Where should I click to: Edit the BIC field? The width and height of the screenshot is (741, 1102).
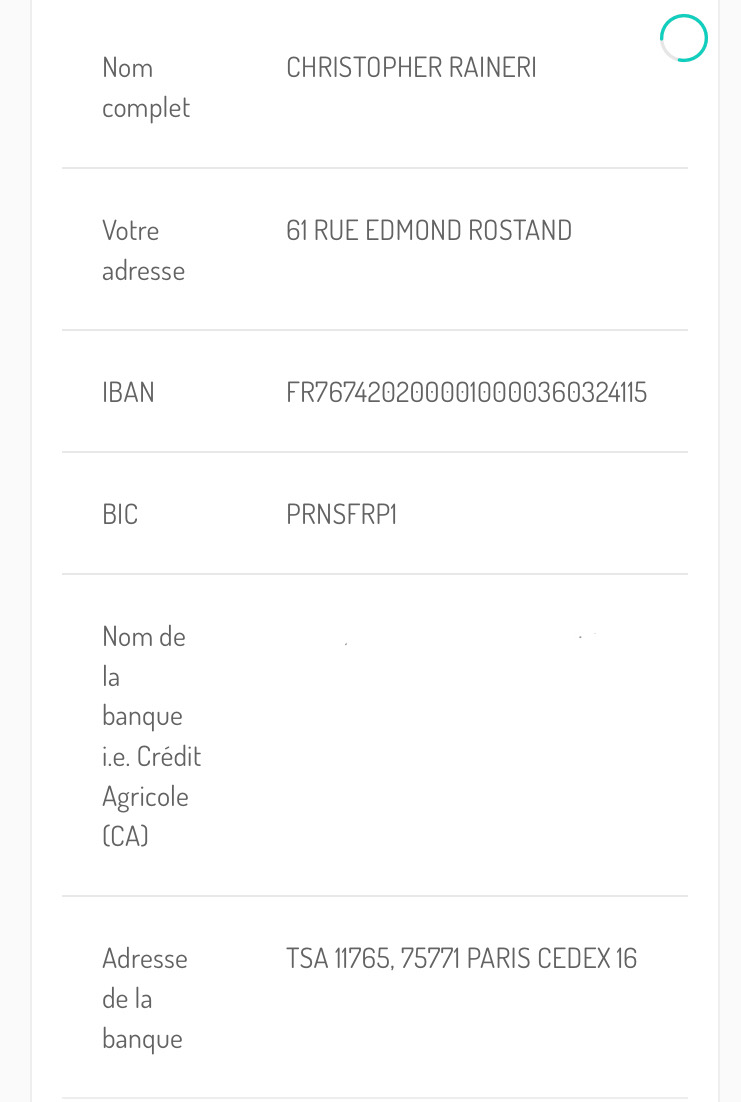pyautogui.click(x=342, y=515)
